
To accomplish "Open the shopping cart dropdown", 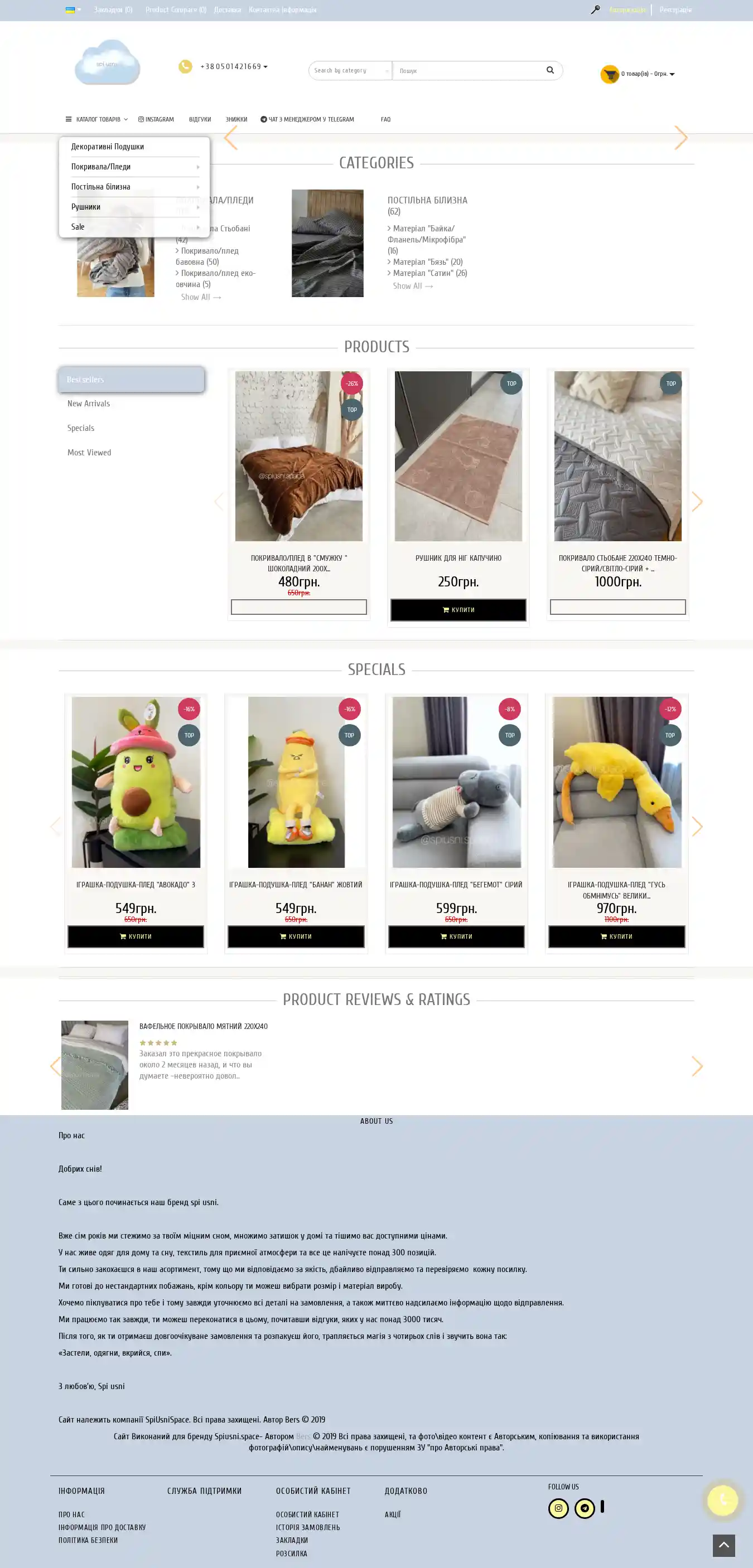I will click(x=638, y=74).
